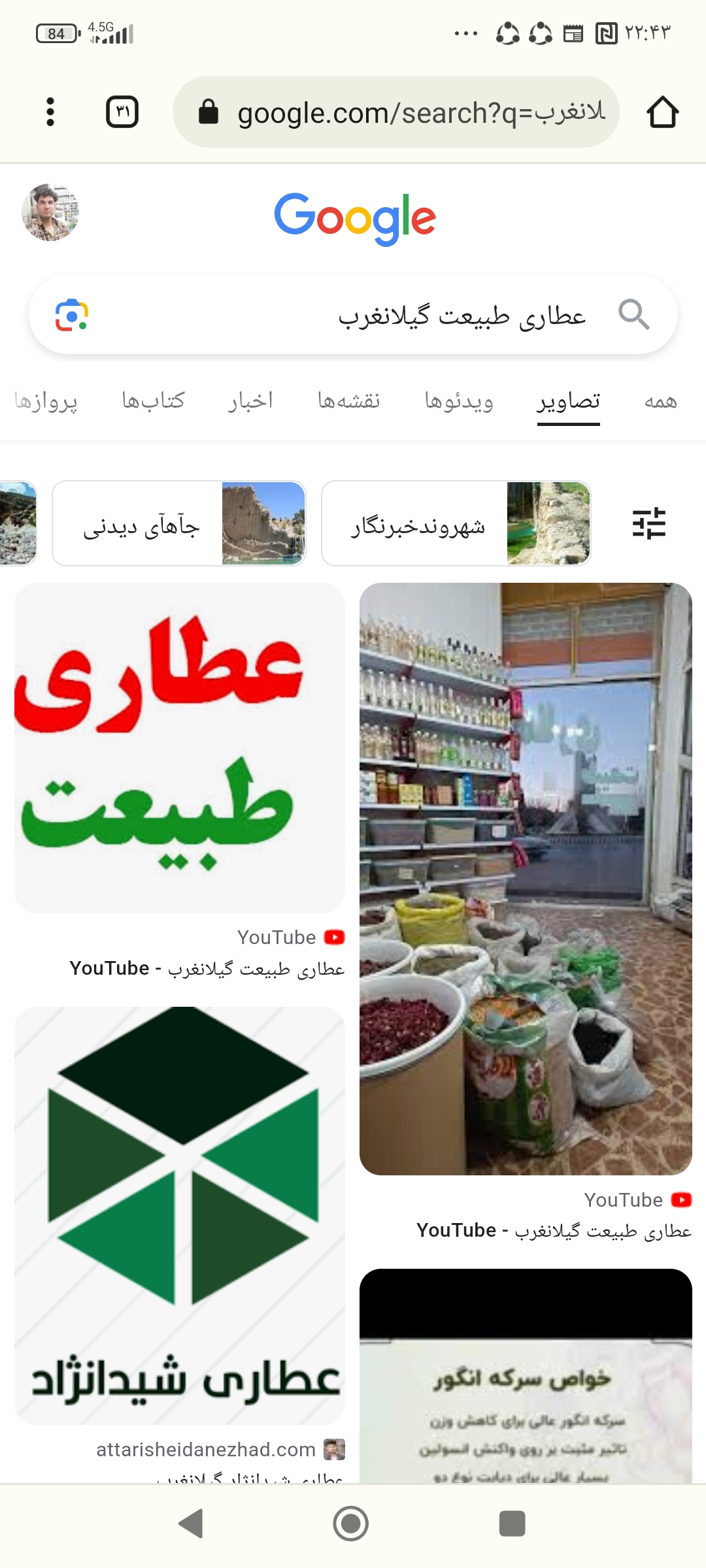The image size is (706, 1568).
Task: Select the جآهآی دیدنی filter chip
Action: point(180,523)
